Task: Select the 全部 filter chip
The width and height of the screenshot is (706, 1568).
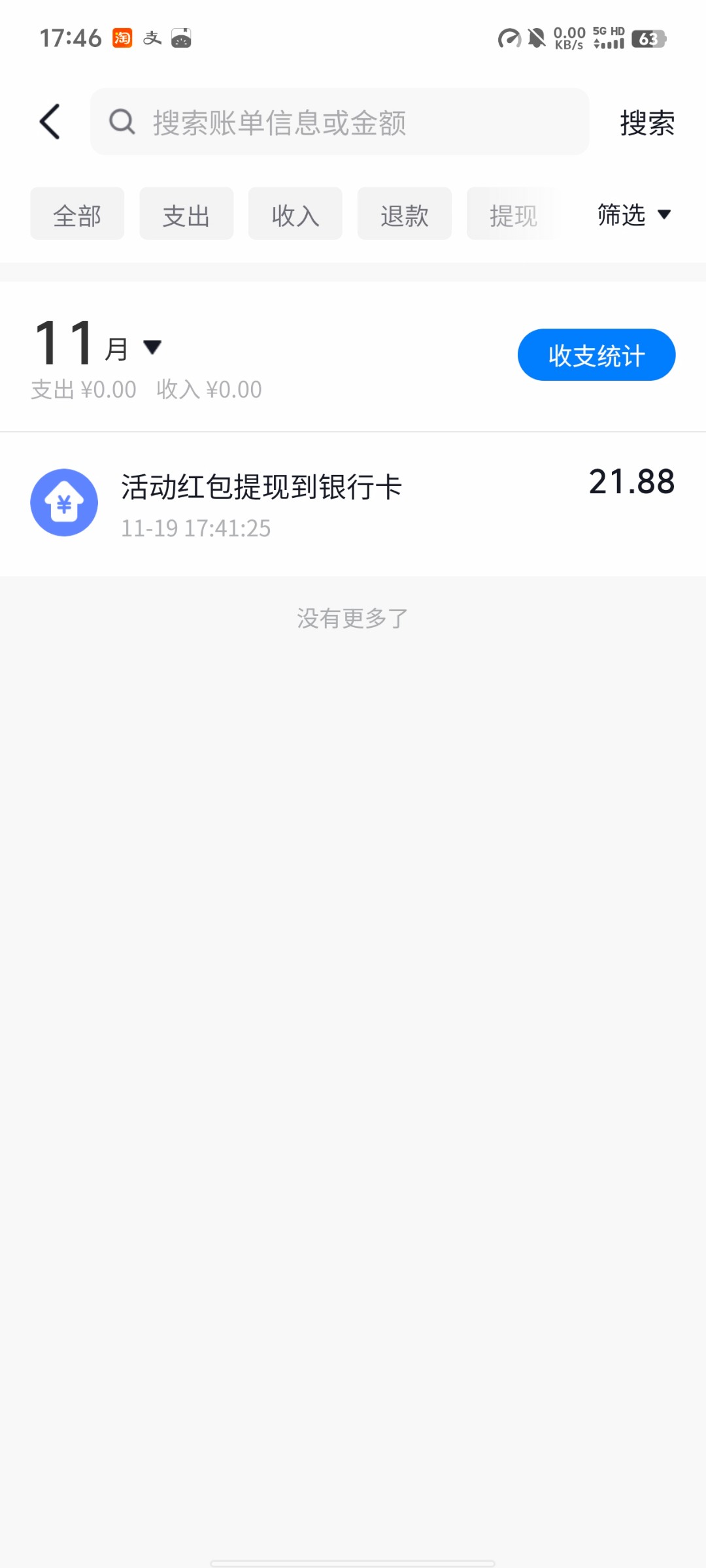Action: click(77, 214)
